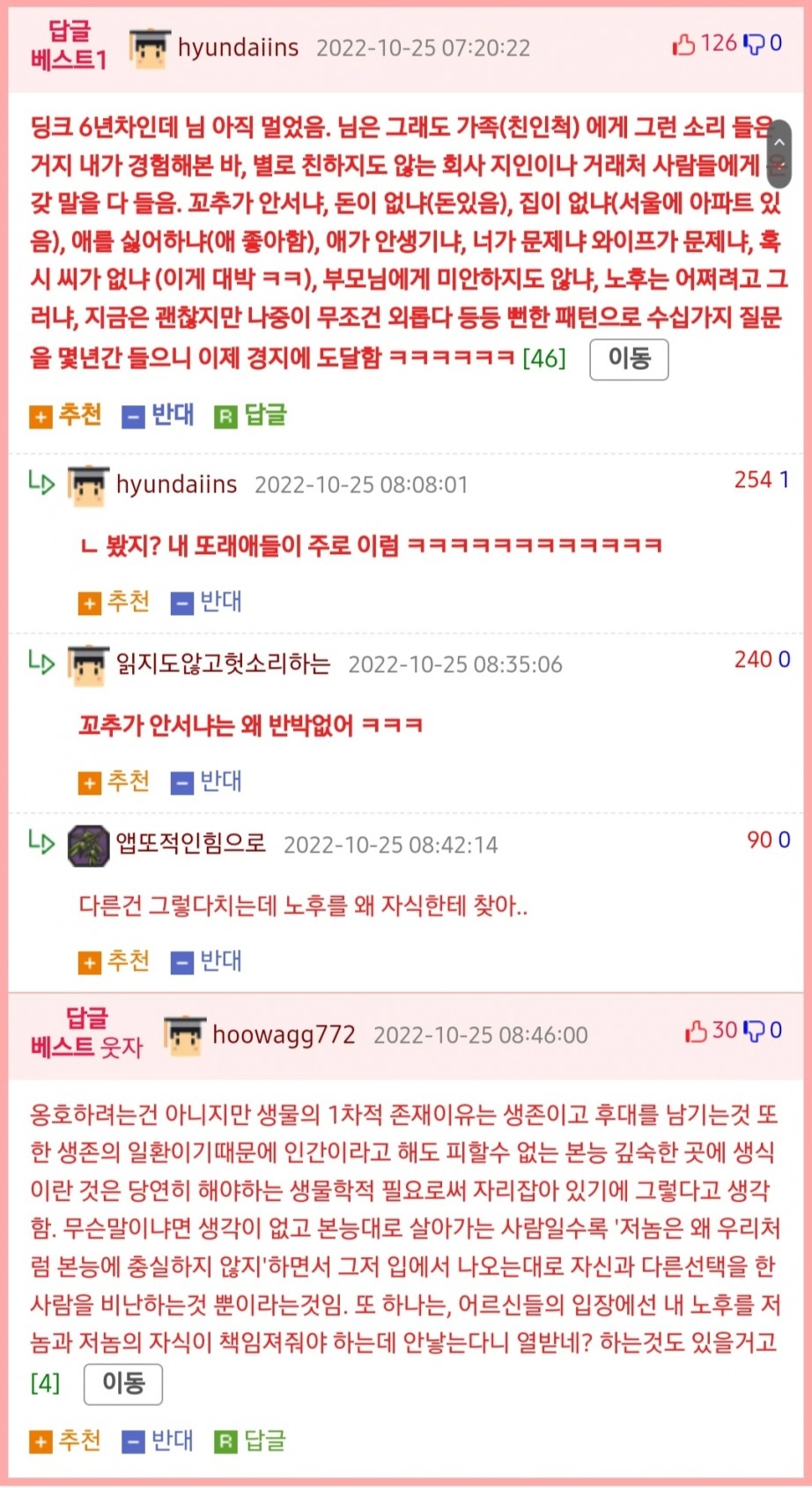Tap 반대 on 앱또적인힘으로's reply

click(x=206, y=961)
